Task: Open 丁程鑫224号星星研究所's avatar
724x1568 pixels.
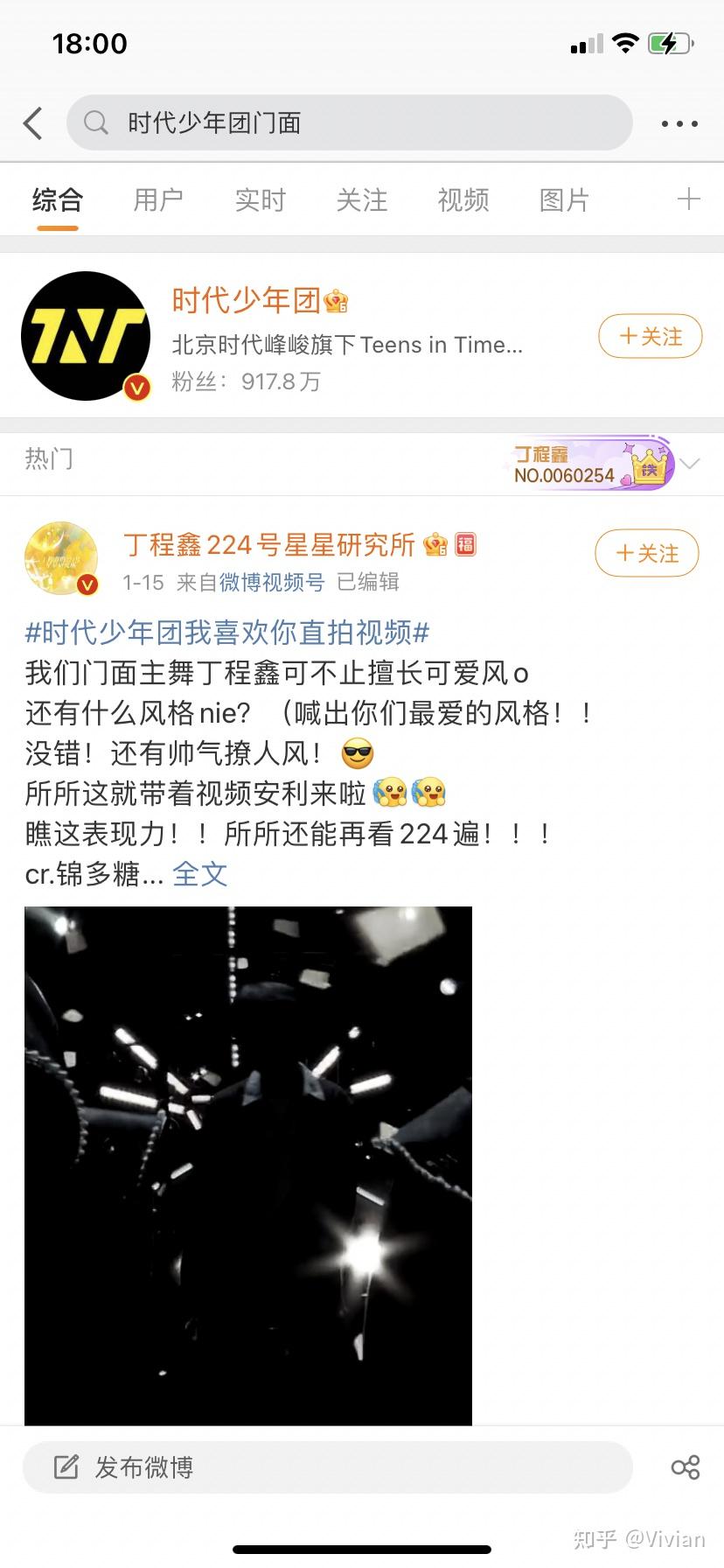Action: coord(61,559)
